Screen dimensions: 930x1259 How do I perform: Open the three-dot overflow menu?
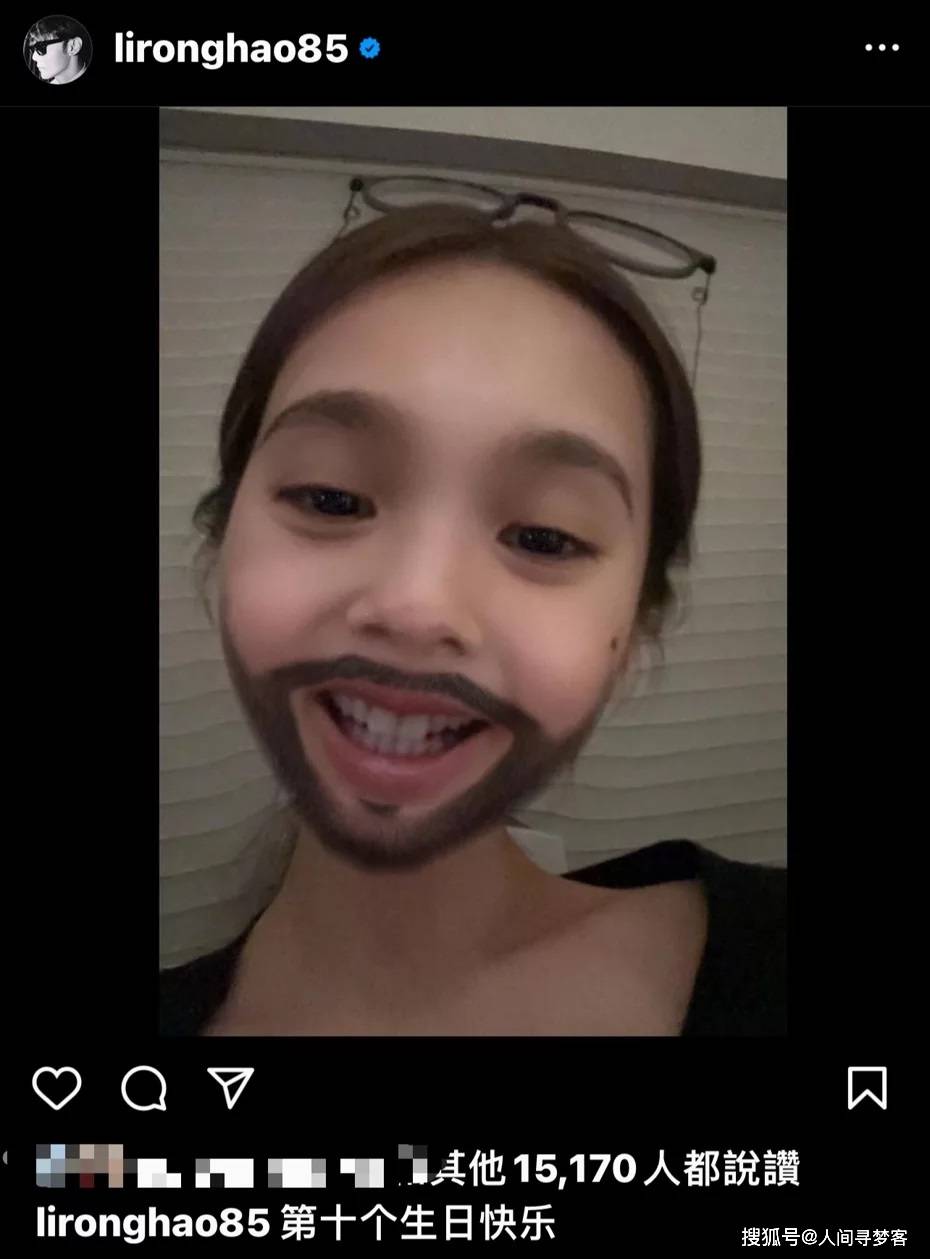(x=881, y=48)
